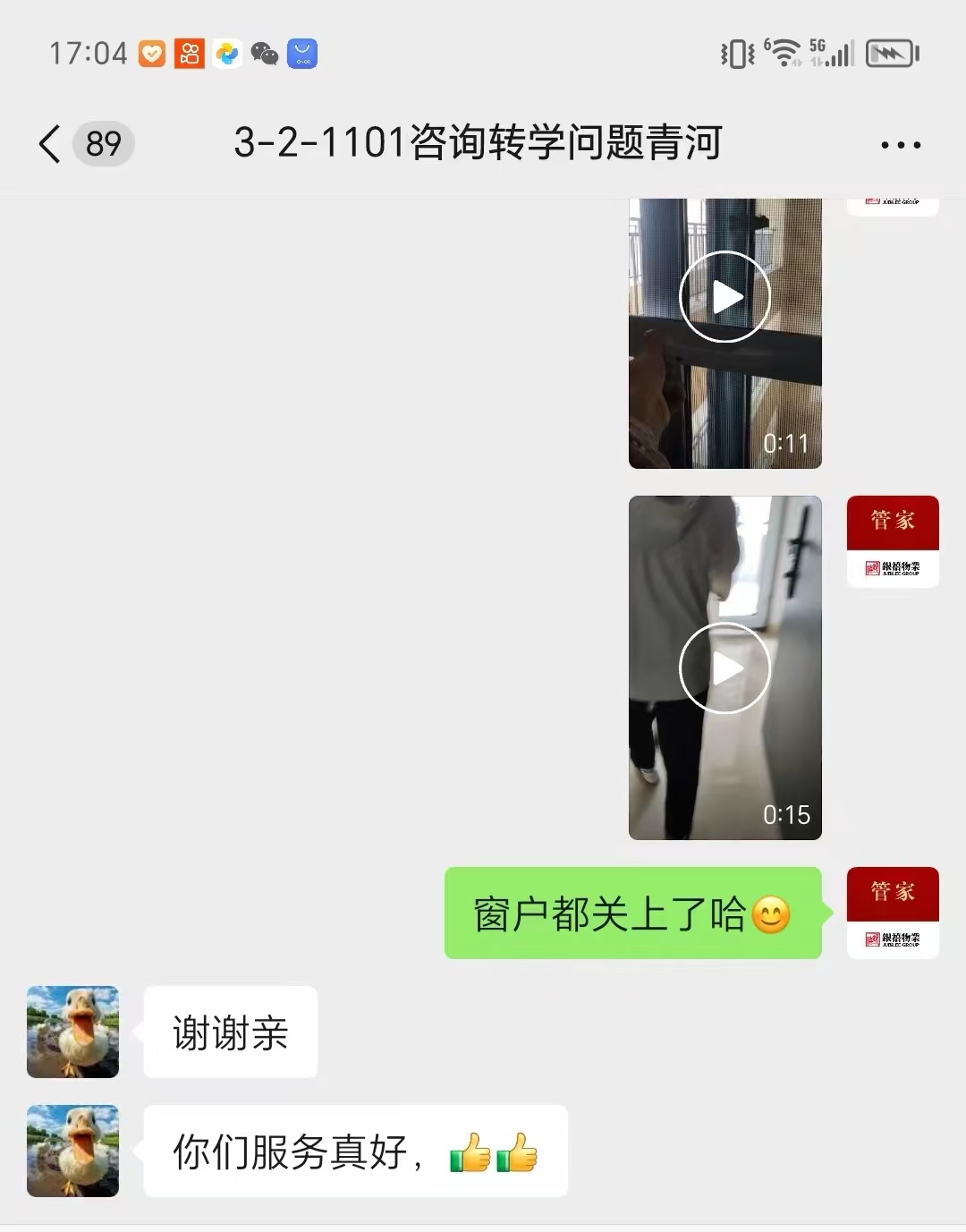The image size is (966, 1232).
Task: Go back to the chat list
Action: pos(51,143)
